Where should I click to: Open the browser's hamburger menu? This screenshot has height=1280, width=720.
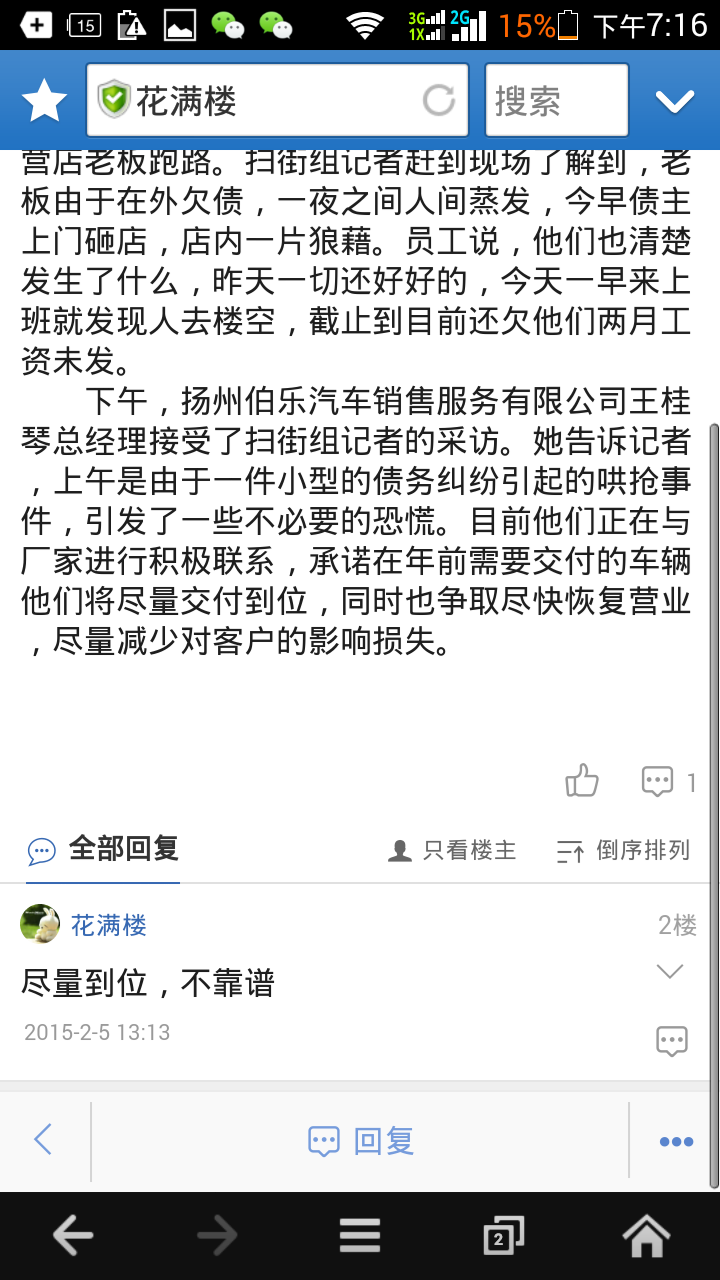tap(360, 1237)
